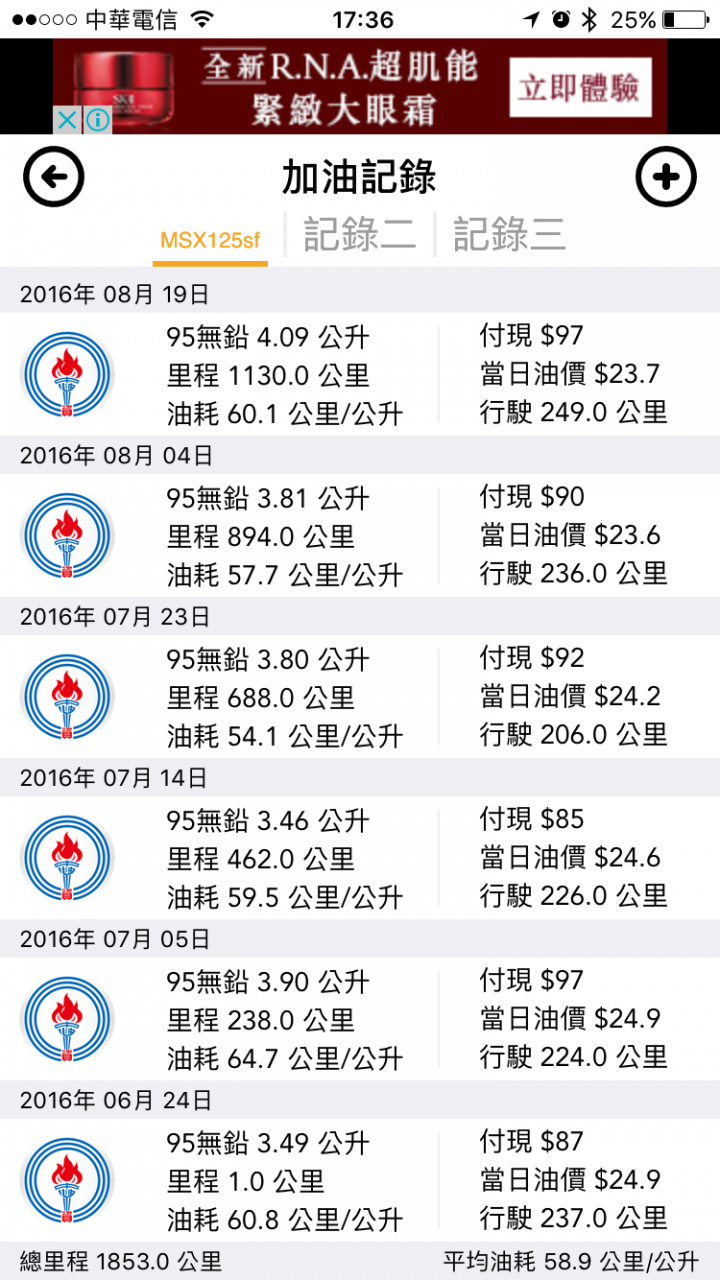Select the MSX125sf tab
Screen dimensions: 720x1280
210,241
